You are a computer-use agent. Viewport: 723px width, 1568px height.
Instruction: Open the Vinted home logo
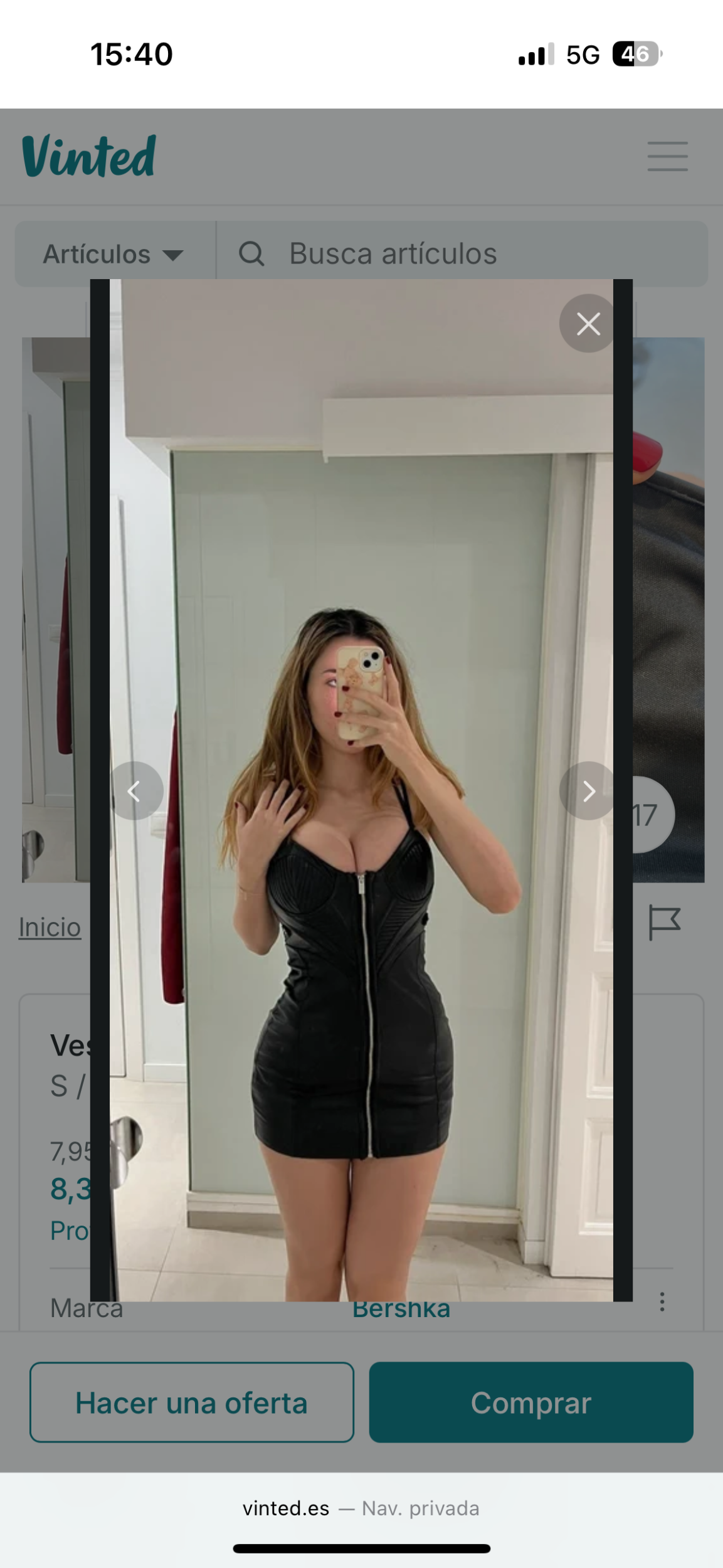[x=89, y=156]
